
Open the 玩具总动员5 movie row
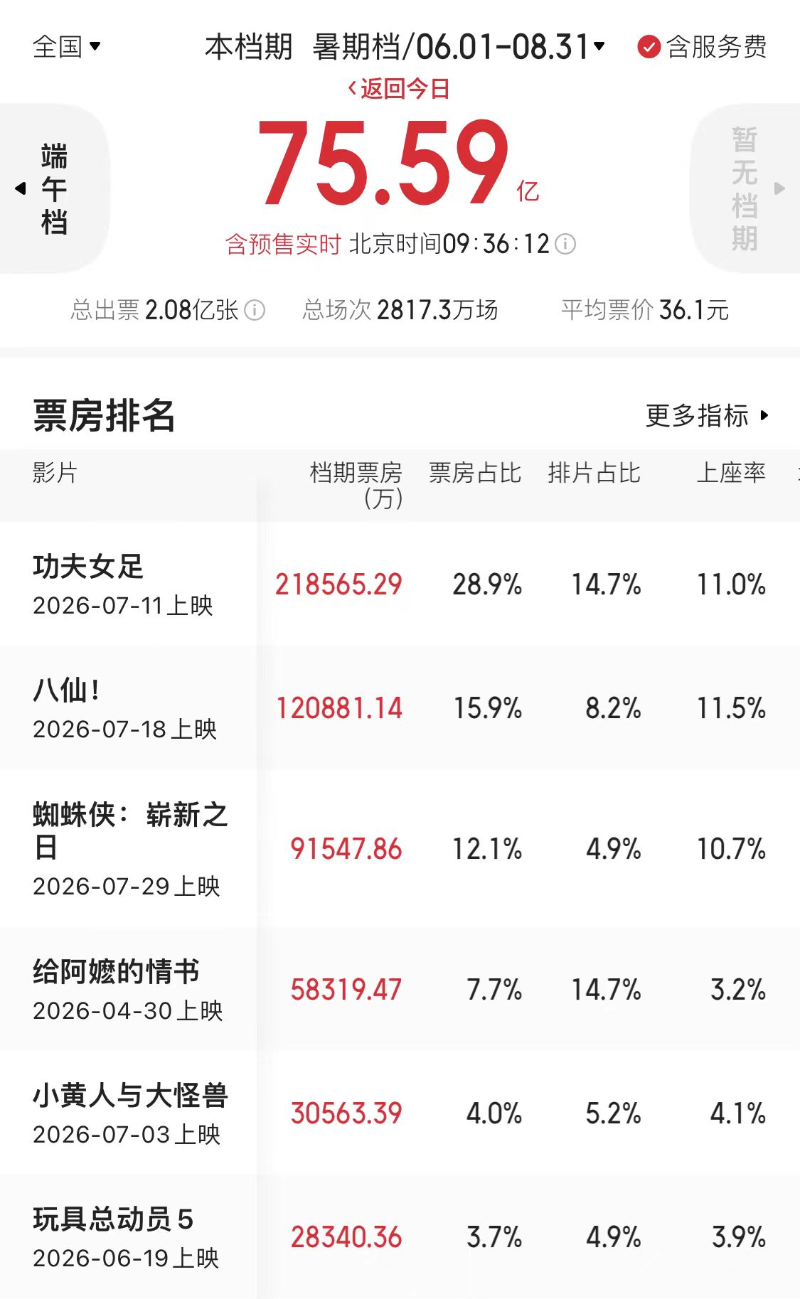click(x=400, y=1236)
